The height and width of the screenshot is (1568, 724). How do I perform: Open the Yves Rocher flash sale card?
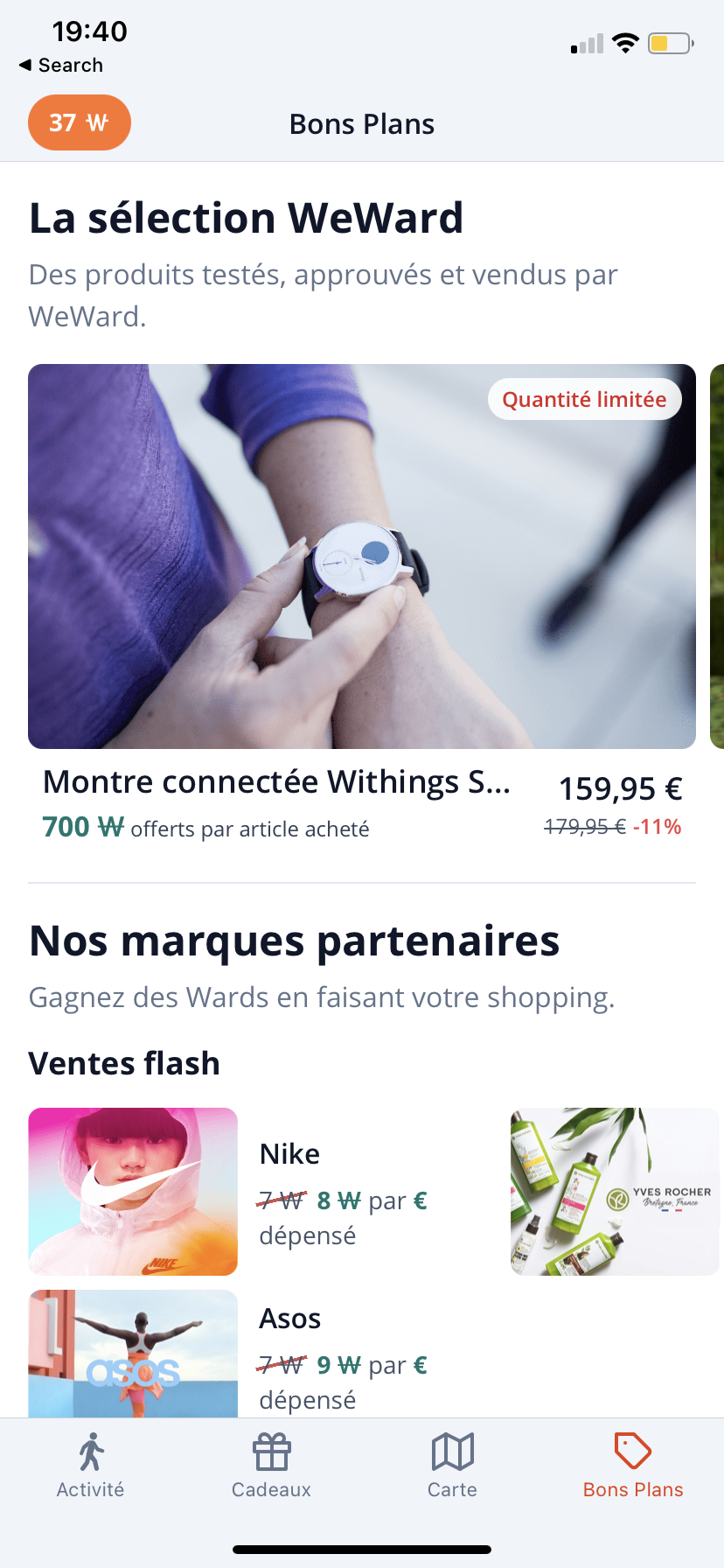pos(615,1191)
